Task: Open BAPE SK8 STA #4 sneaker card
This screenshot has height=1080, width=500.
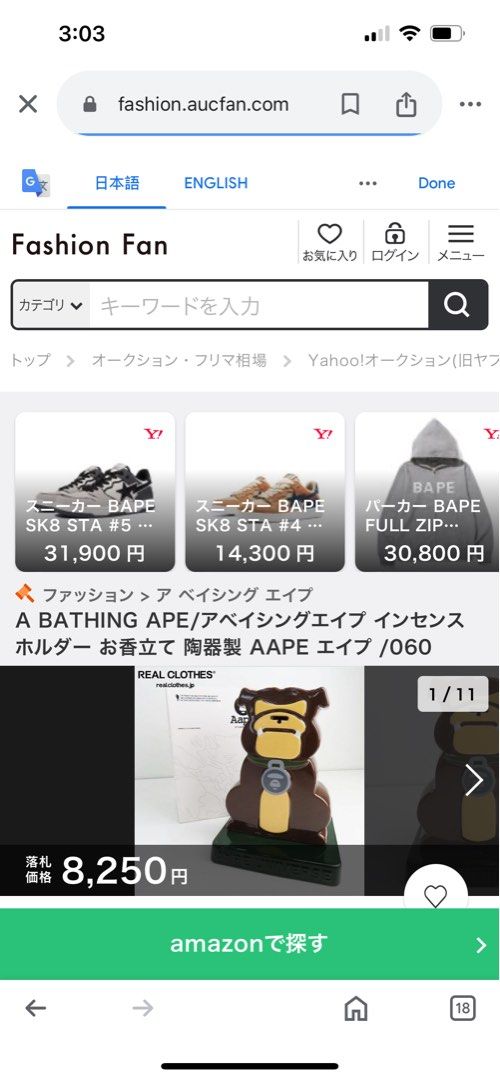Action: (x=265, y=492)
